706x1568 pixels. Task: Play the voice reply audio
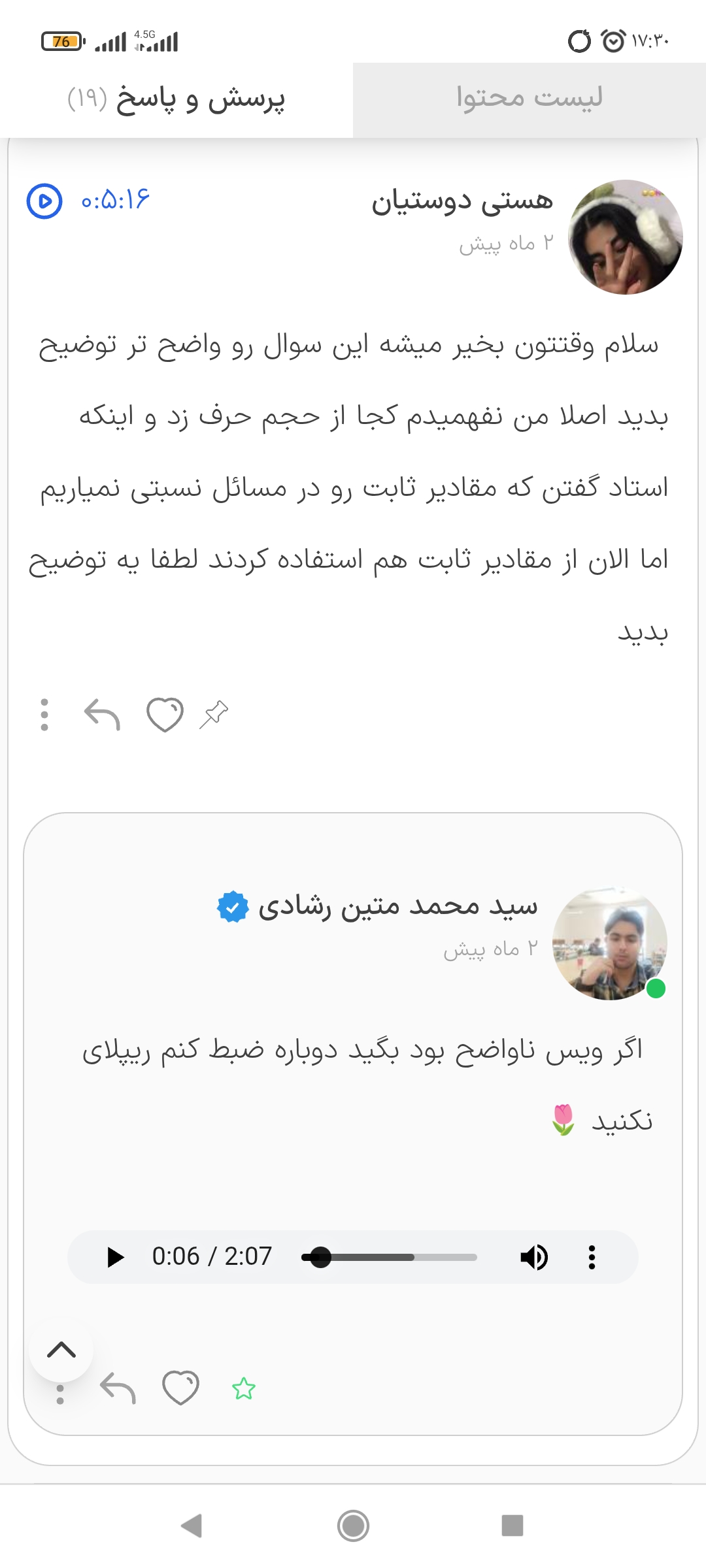tap(116, 1257)
